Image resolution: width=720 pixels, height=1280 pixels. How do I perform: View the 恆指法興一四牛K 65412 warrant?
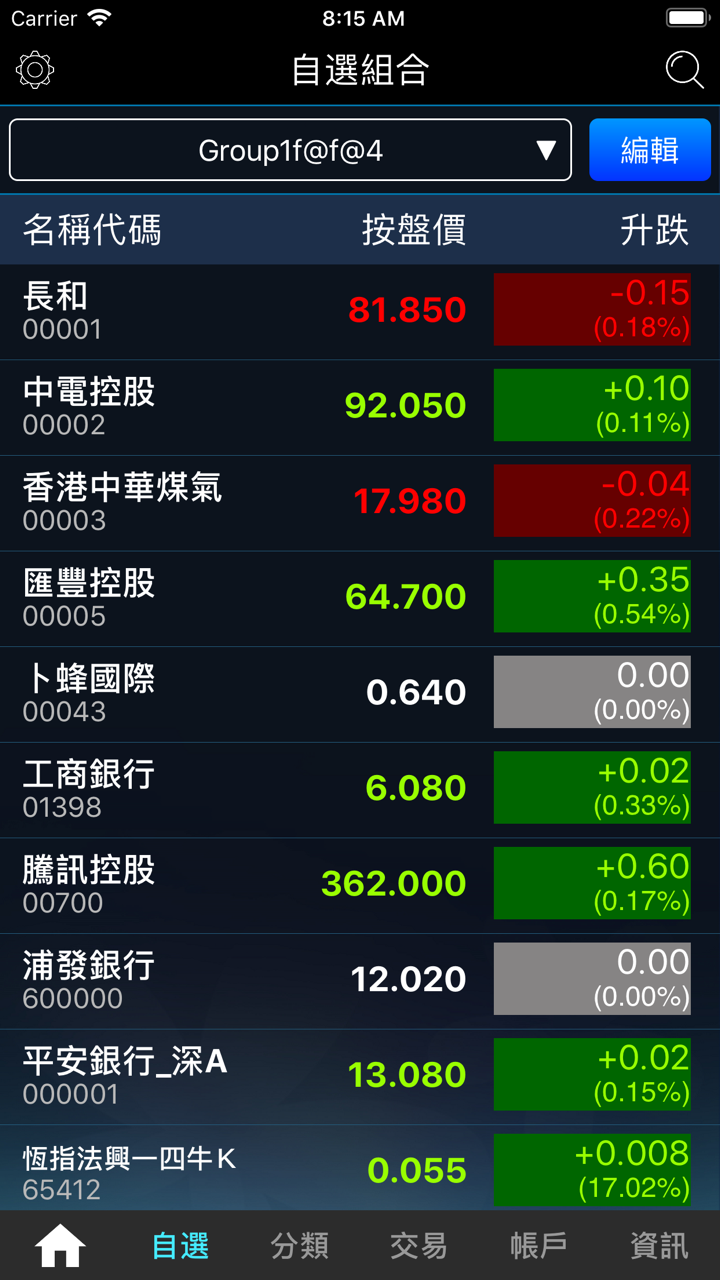pos(200,1170)
